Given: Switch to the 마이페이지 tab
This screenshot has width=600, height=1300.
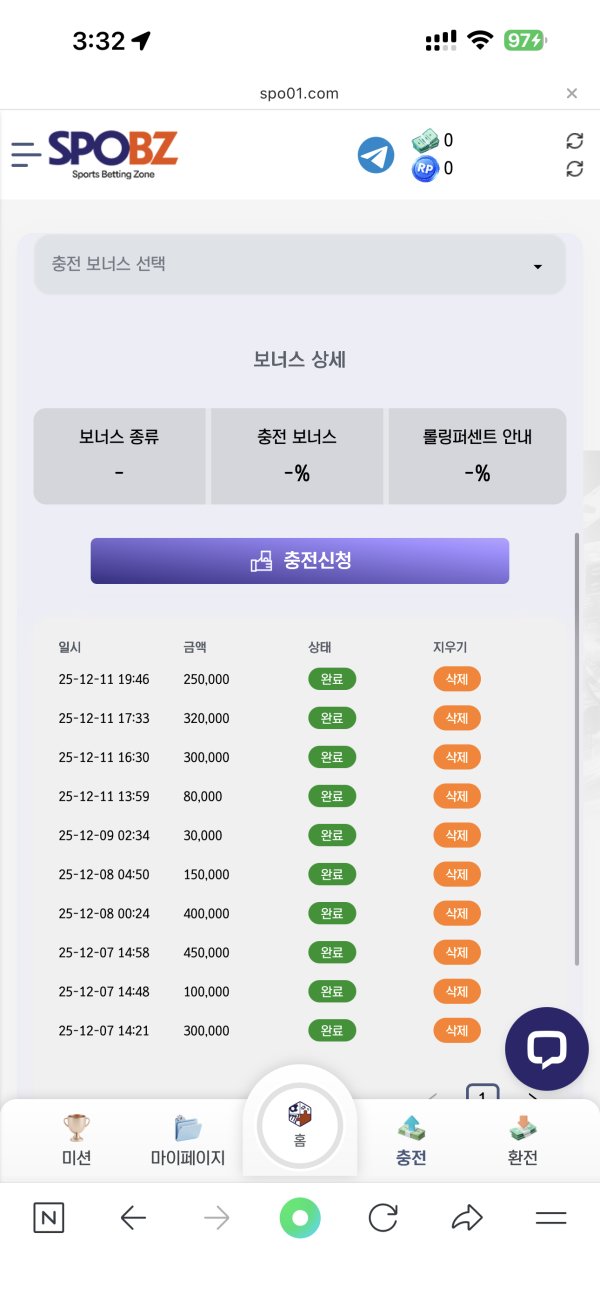Looking at the screenshot, I should (x=188, y=1141).
